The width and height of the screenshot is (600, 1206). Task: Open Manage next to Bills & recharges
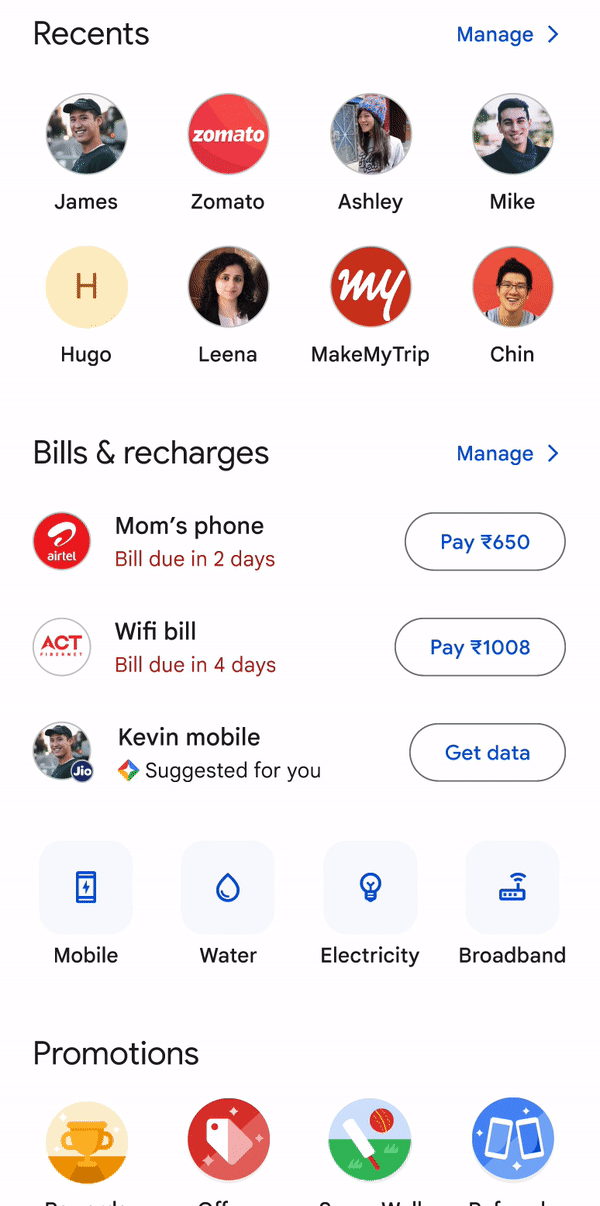point(508,453)
